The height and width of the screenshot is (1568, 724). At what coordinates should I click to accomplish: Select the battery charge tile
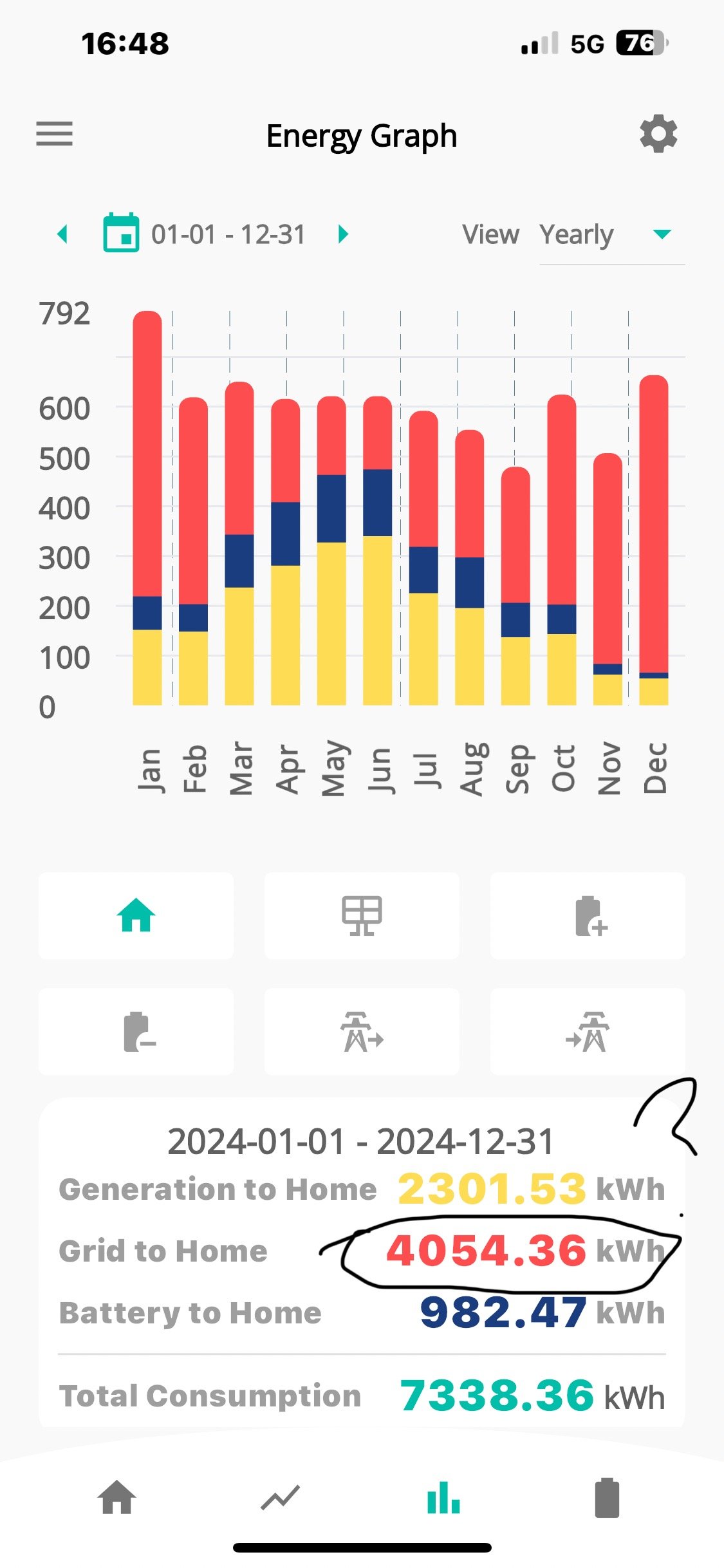click(588, 915)
